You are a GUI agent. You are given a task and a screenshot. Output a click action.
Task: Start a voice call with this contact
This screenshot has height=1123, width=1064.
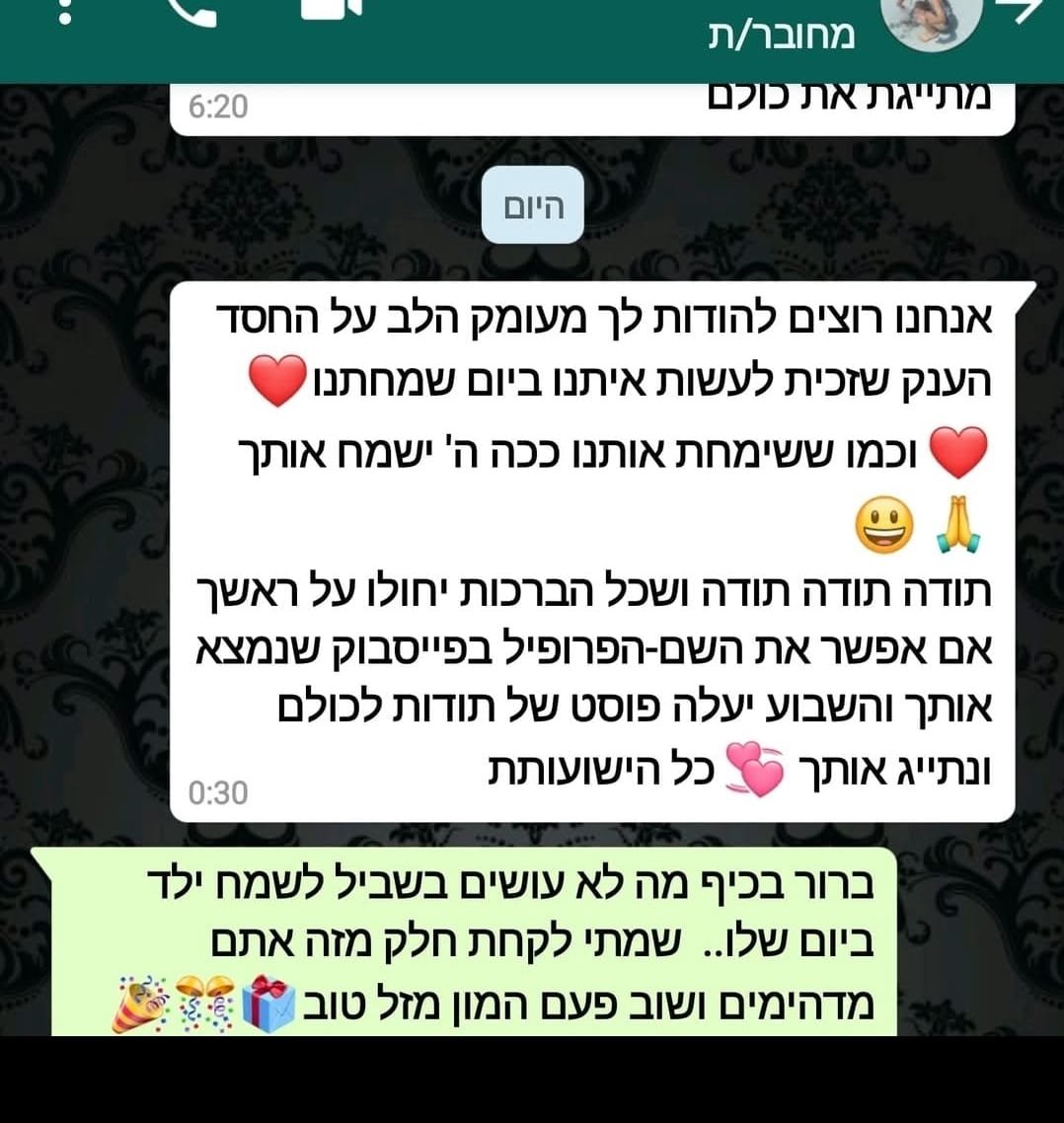[191, 10]
